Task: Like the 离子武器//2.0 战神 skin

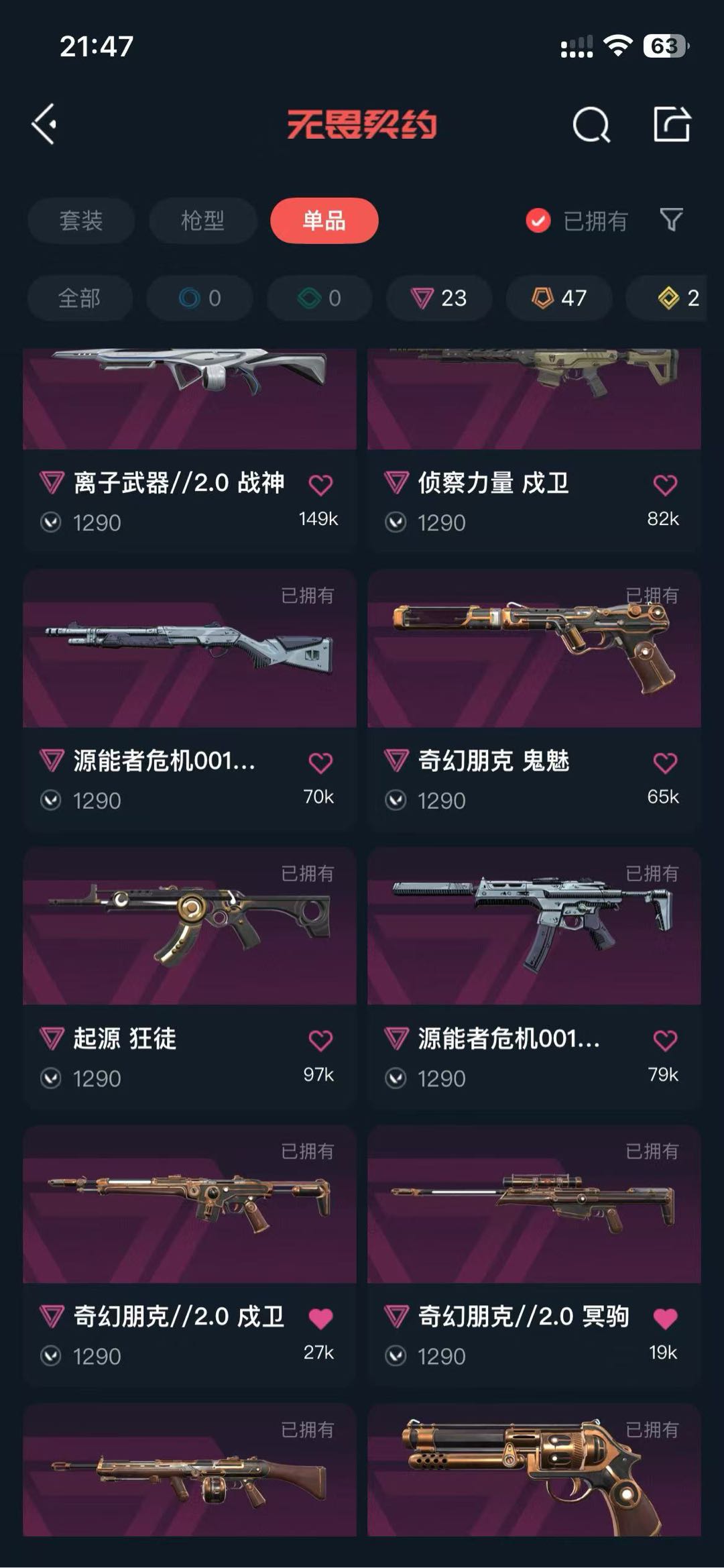Action: (320, 485)
